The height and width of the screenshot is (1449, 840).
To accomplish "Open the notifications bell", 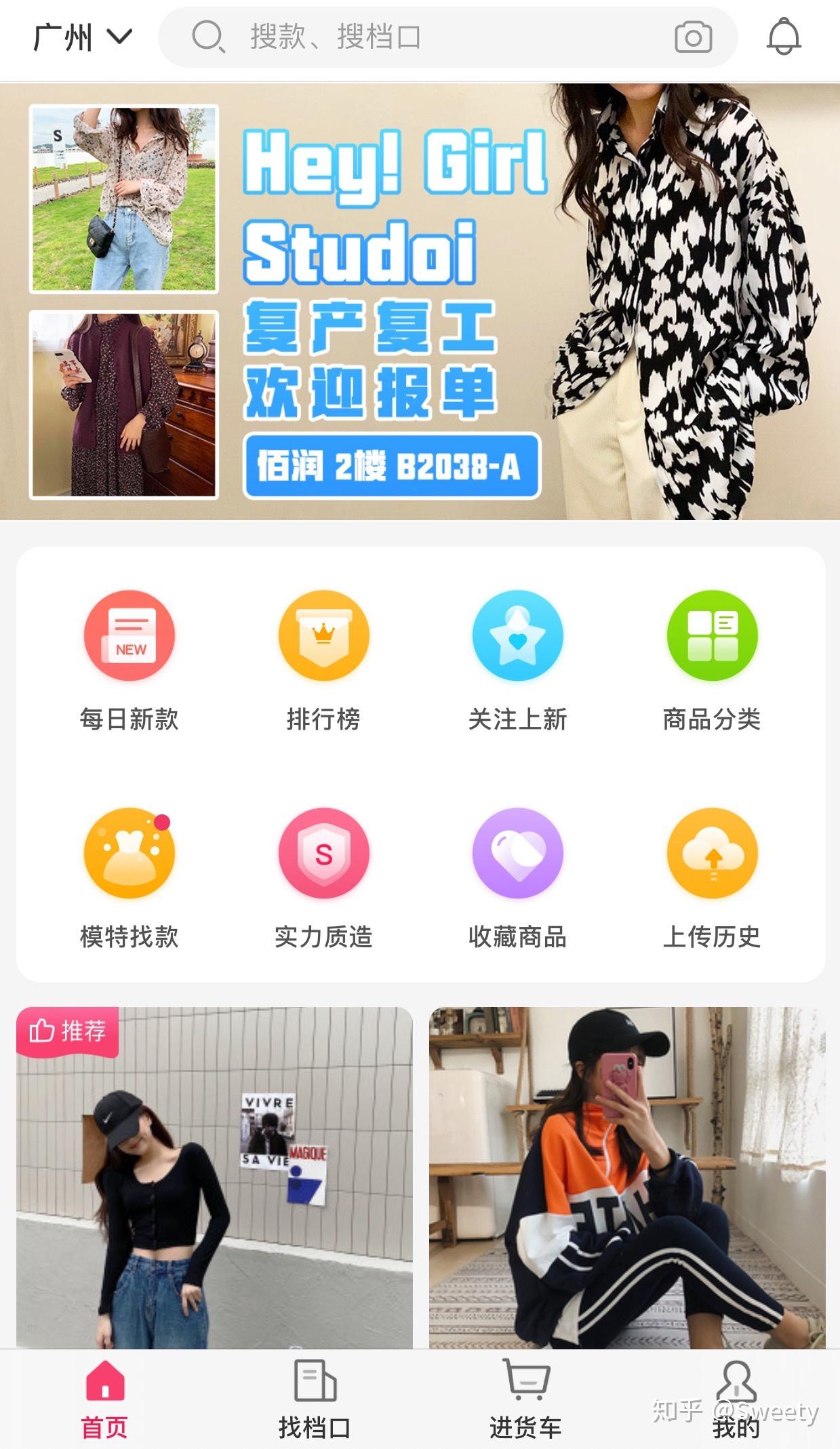I will 784,37.
